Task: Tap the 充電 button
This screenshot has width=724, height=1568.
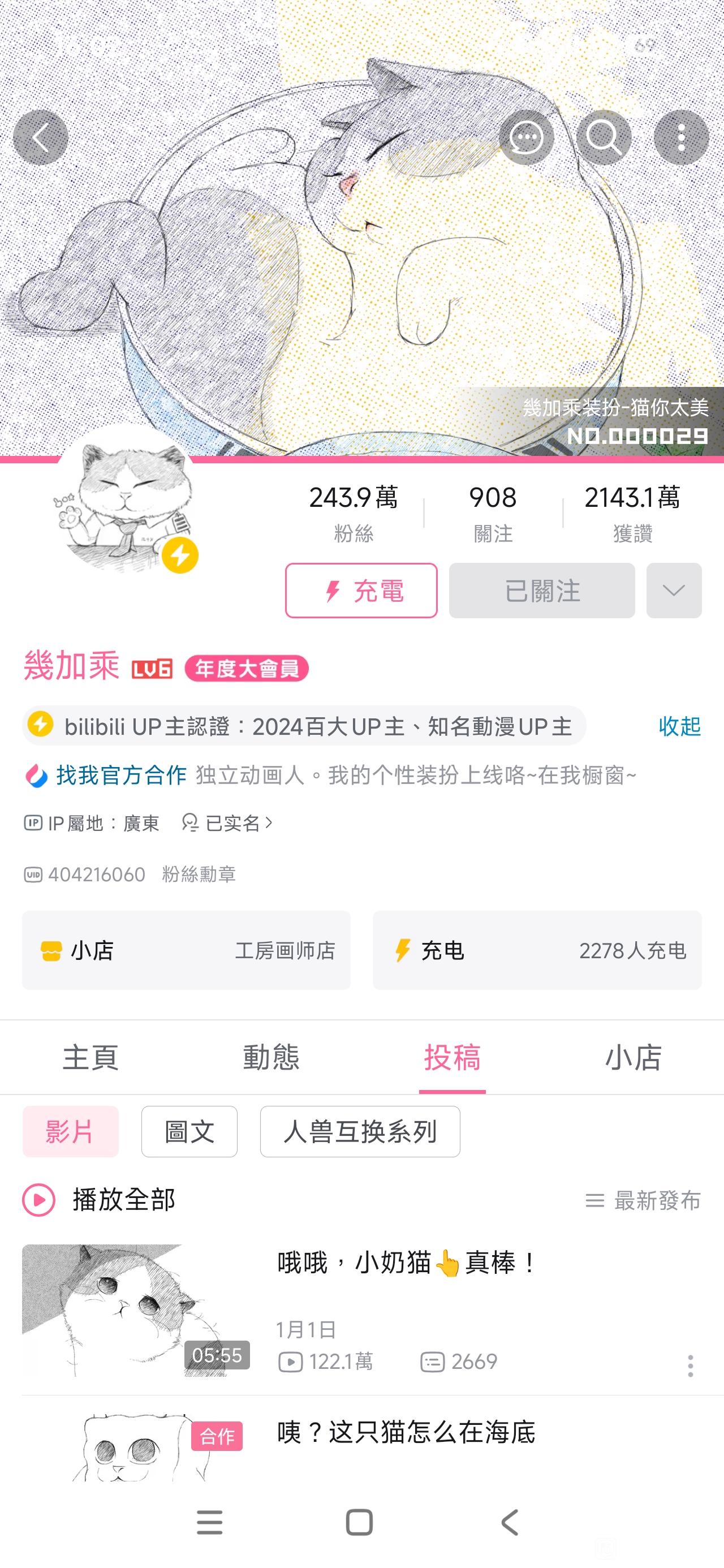Action: coord(361,591)
